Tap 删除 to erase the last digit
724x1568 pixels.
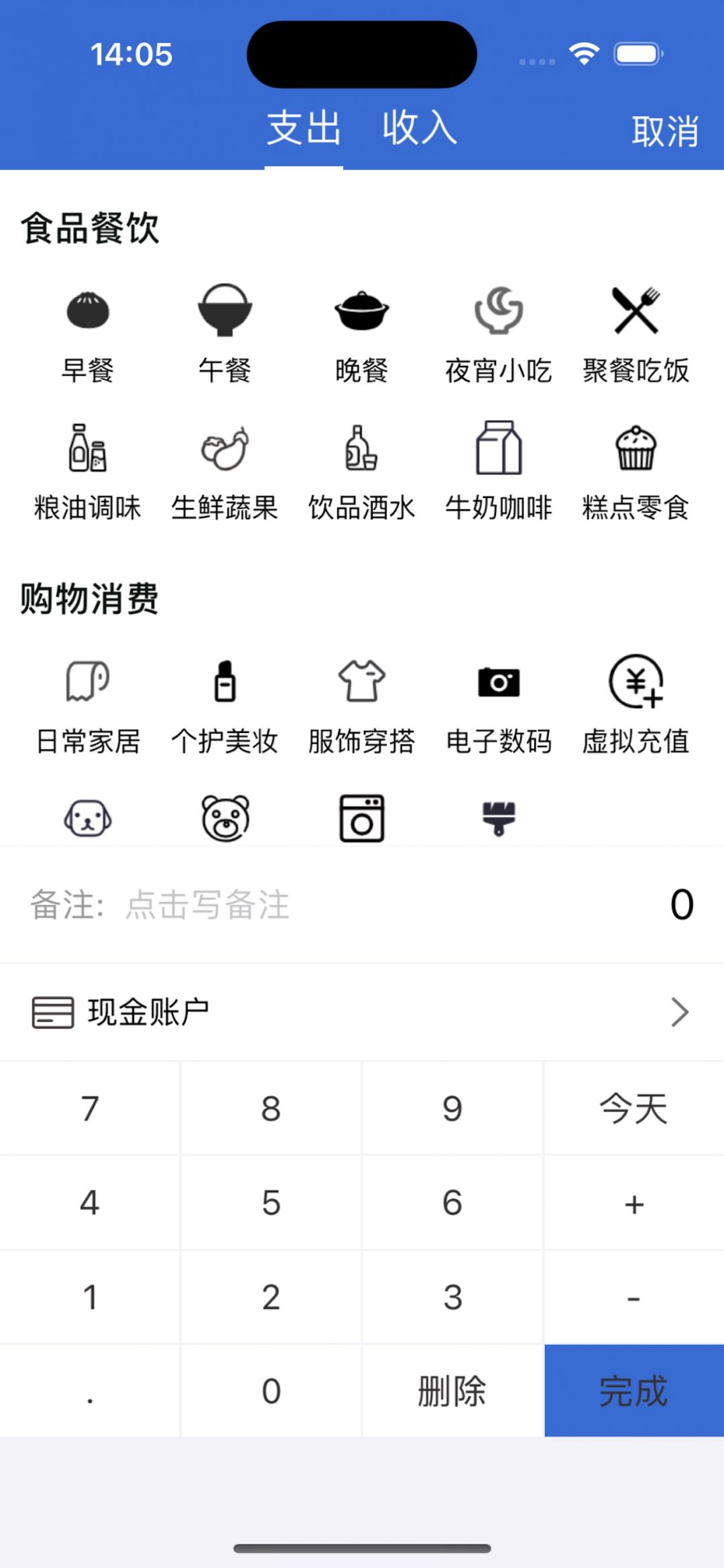point(452,1391)
